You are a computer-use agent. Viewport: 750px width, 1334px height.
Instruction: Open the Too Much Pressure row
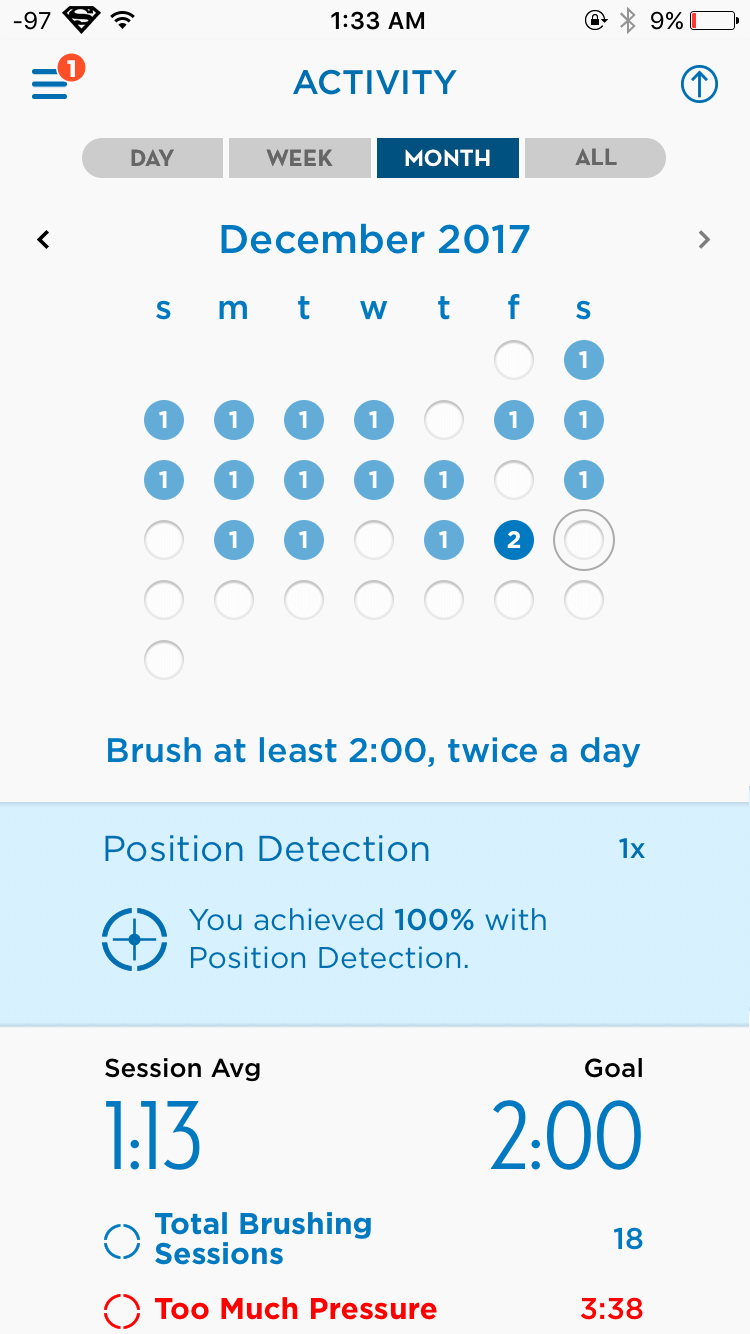coord(375,1308)
